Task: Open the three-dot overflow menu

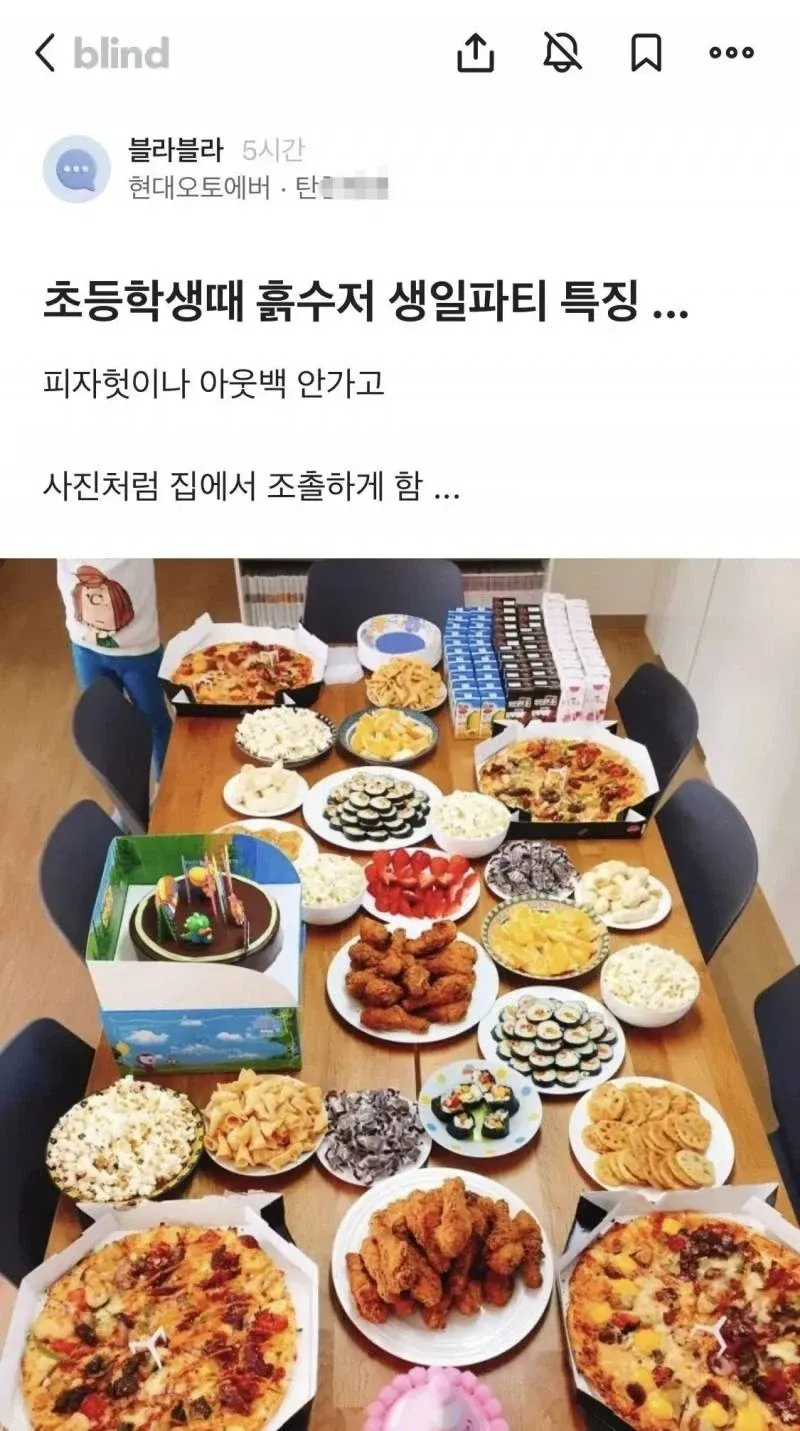Action: (x=731, y=53)
